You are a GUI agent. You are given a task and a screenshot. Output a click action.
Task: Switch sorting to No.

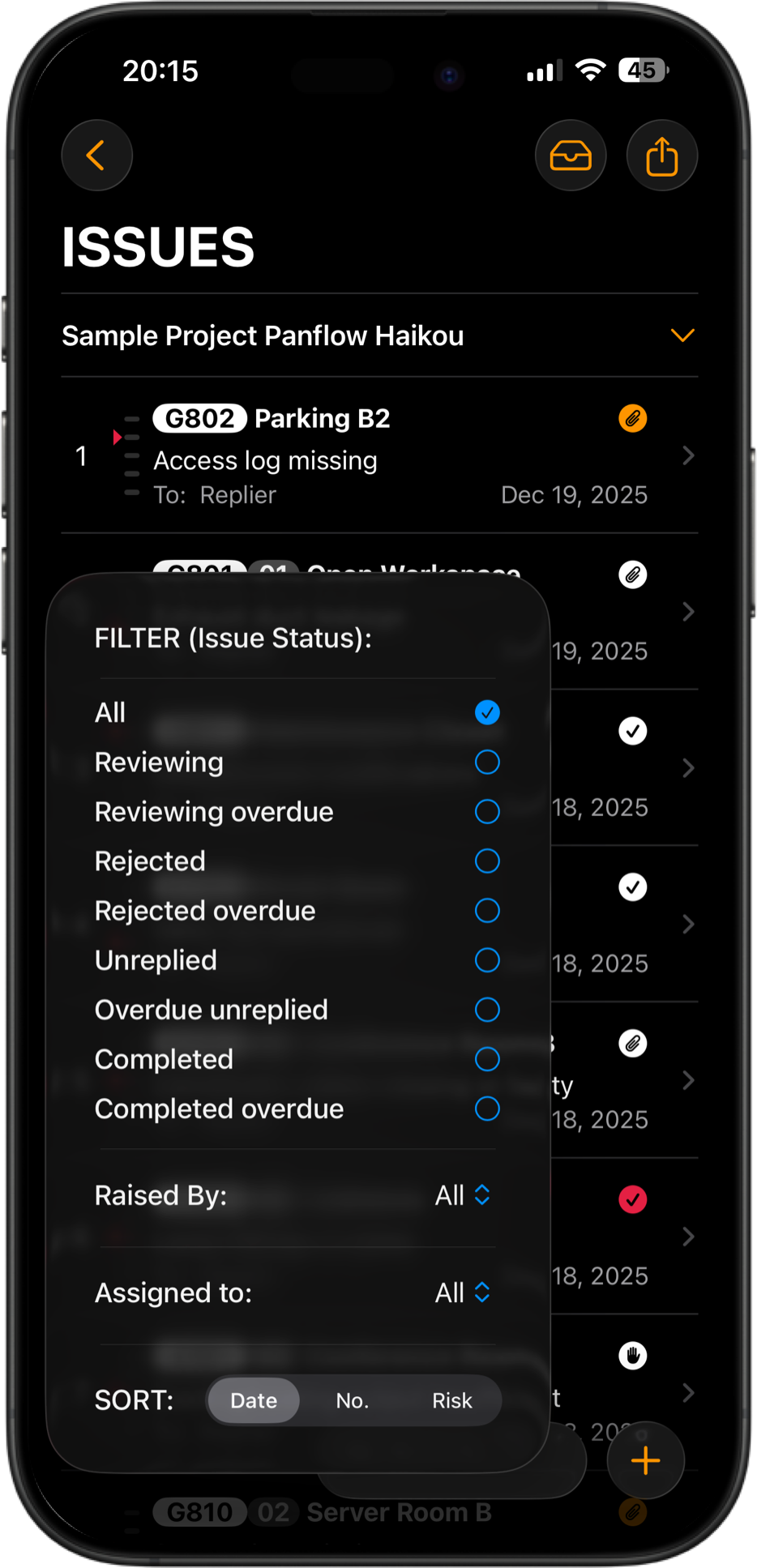(353, 1400)
